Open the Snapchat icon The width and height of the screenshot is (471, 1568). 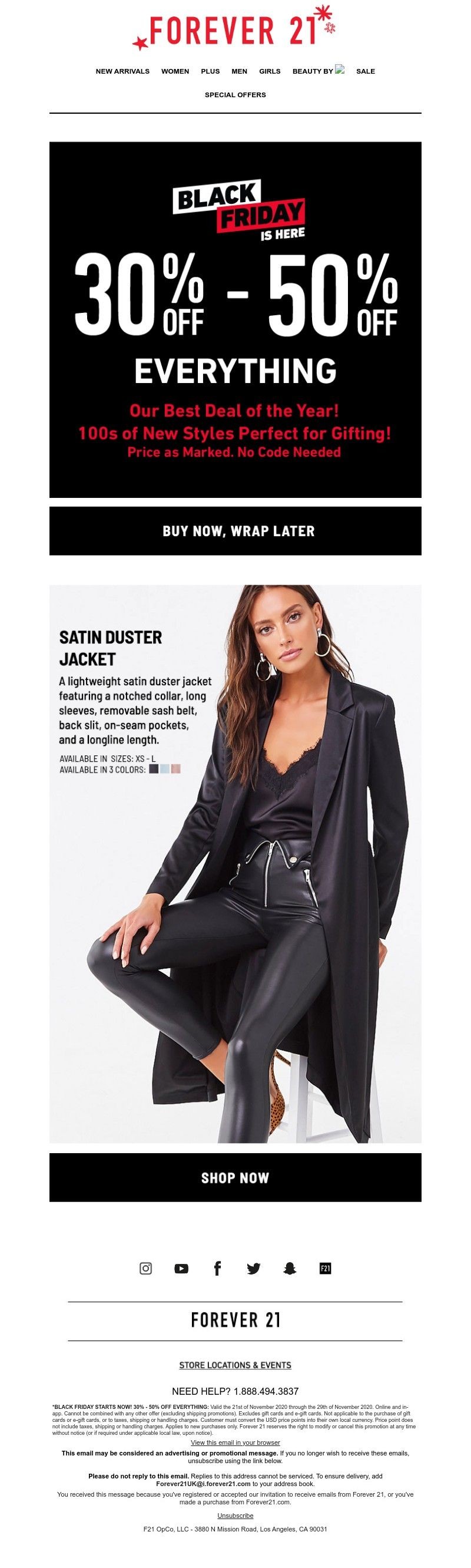pos(290,1269)
